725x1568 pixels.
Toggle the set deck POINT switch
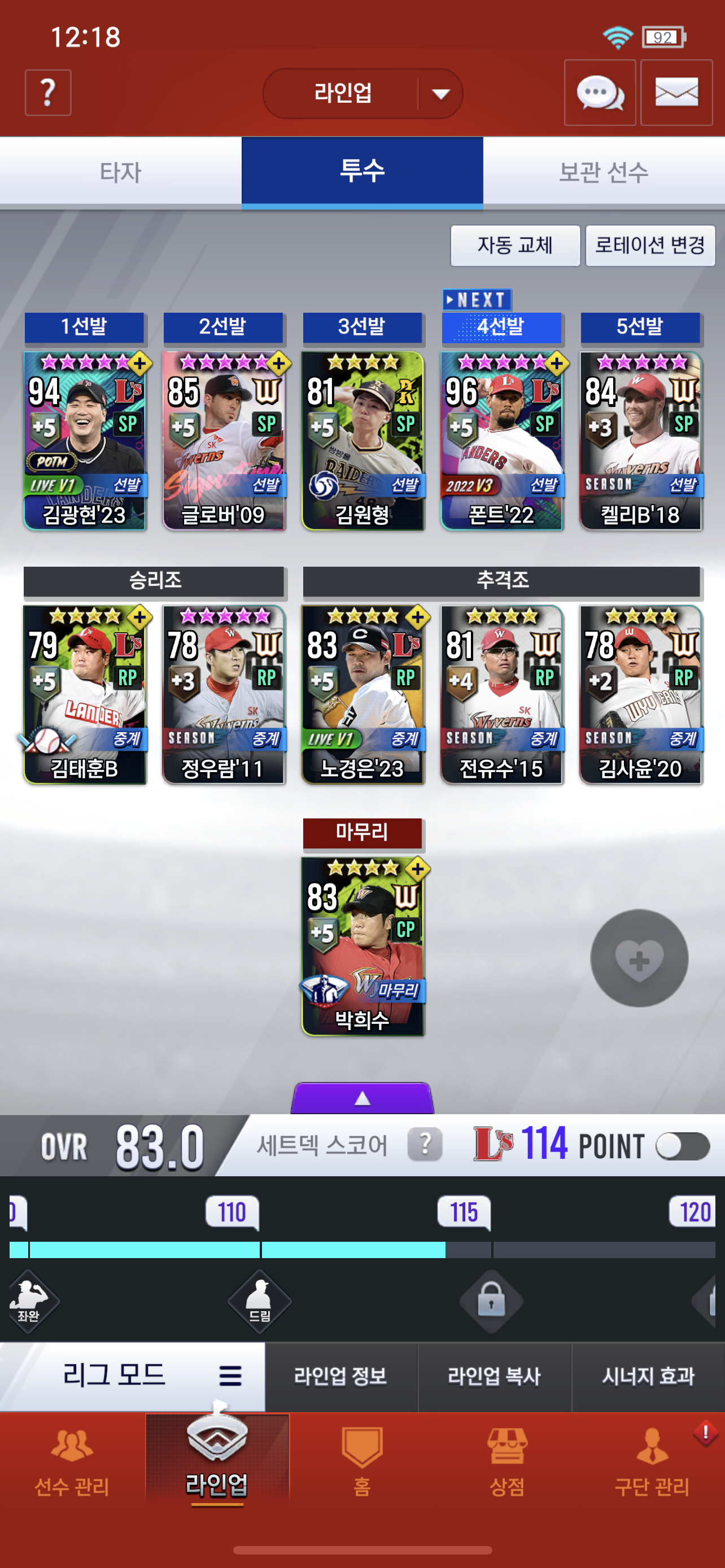click(683, 1147)
